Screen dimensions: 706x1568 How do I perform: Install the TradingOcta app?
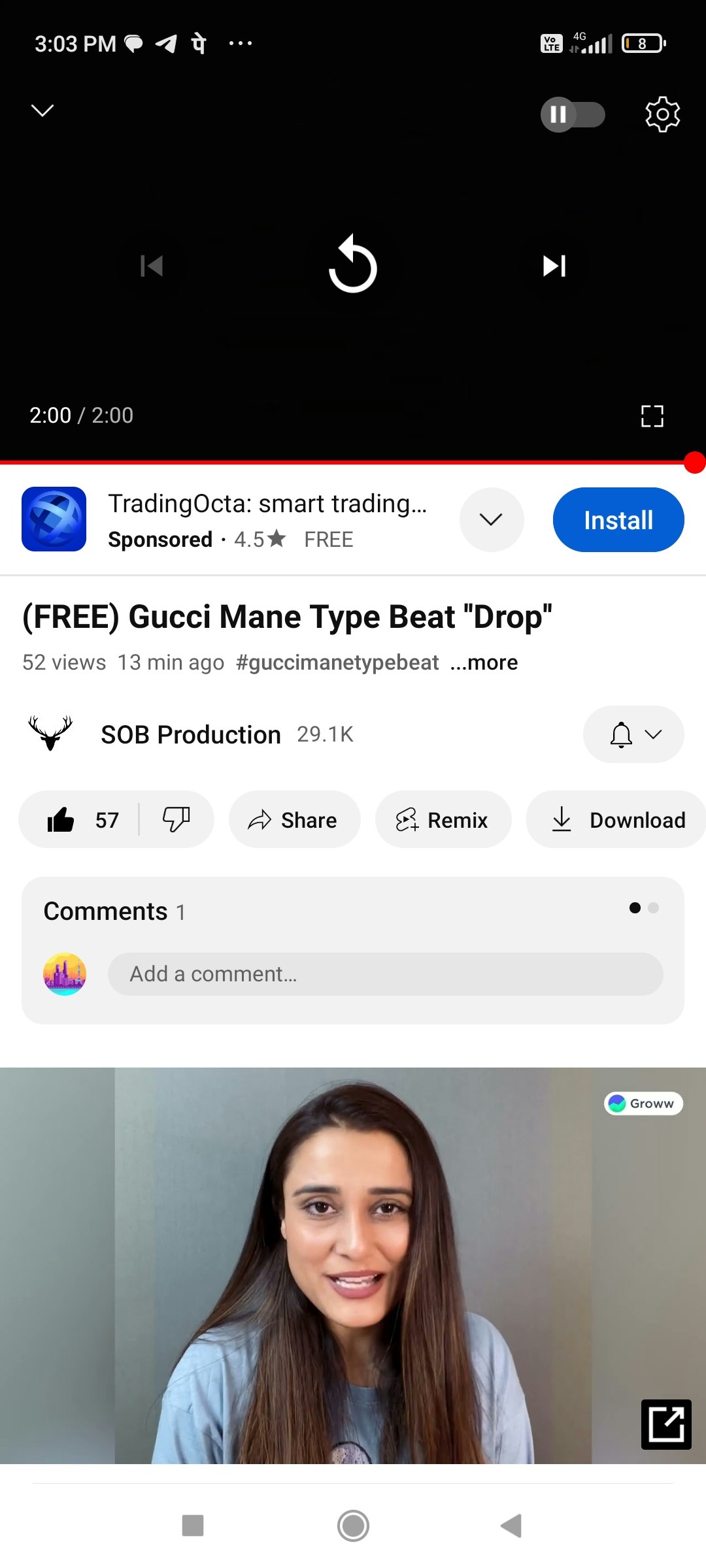[x=618, y=520]
